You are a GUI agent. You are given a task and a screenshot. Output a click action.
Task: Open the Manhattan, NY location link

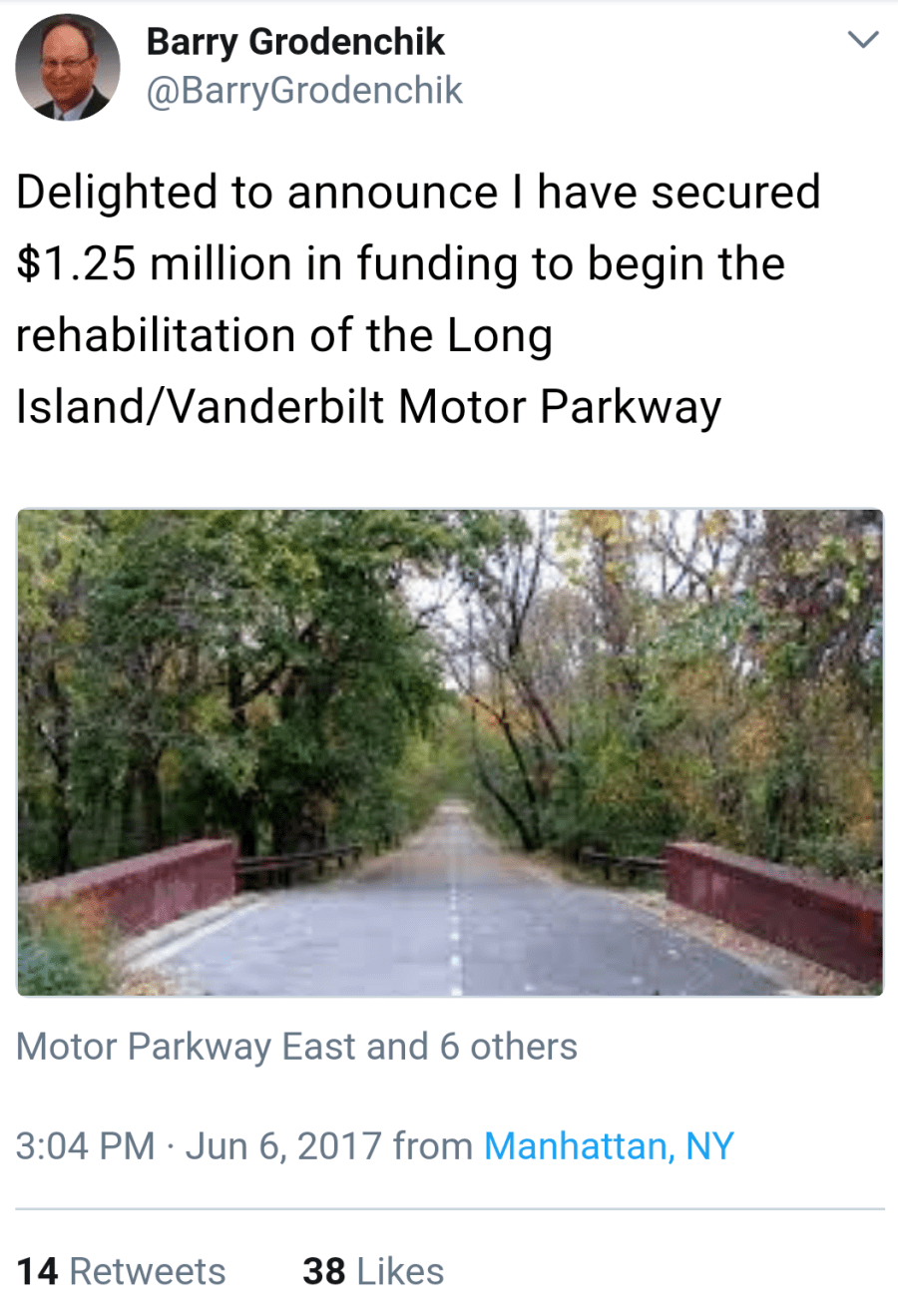point(609,1145)
